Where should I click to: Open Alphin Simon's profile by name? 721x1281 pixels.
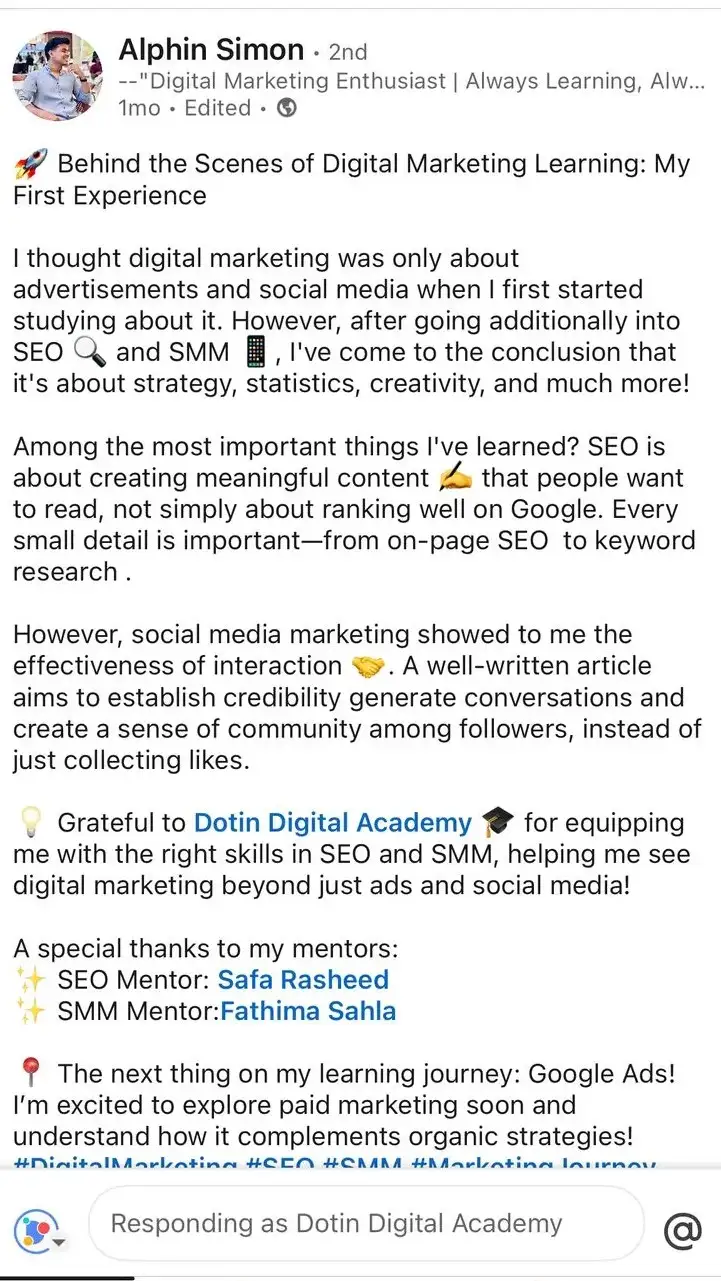(211, 49)
